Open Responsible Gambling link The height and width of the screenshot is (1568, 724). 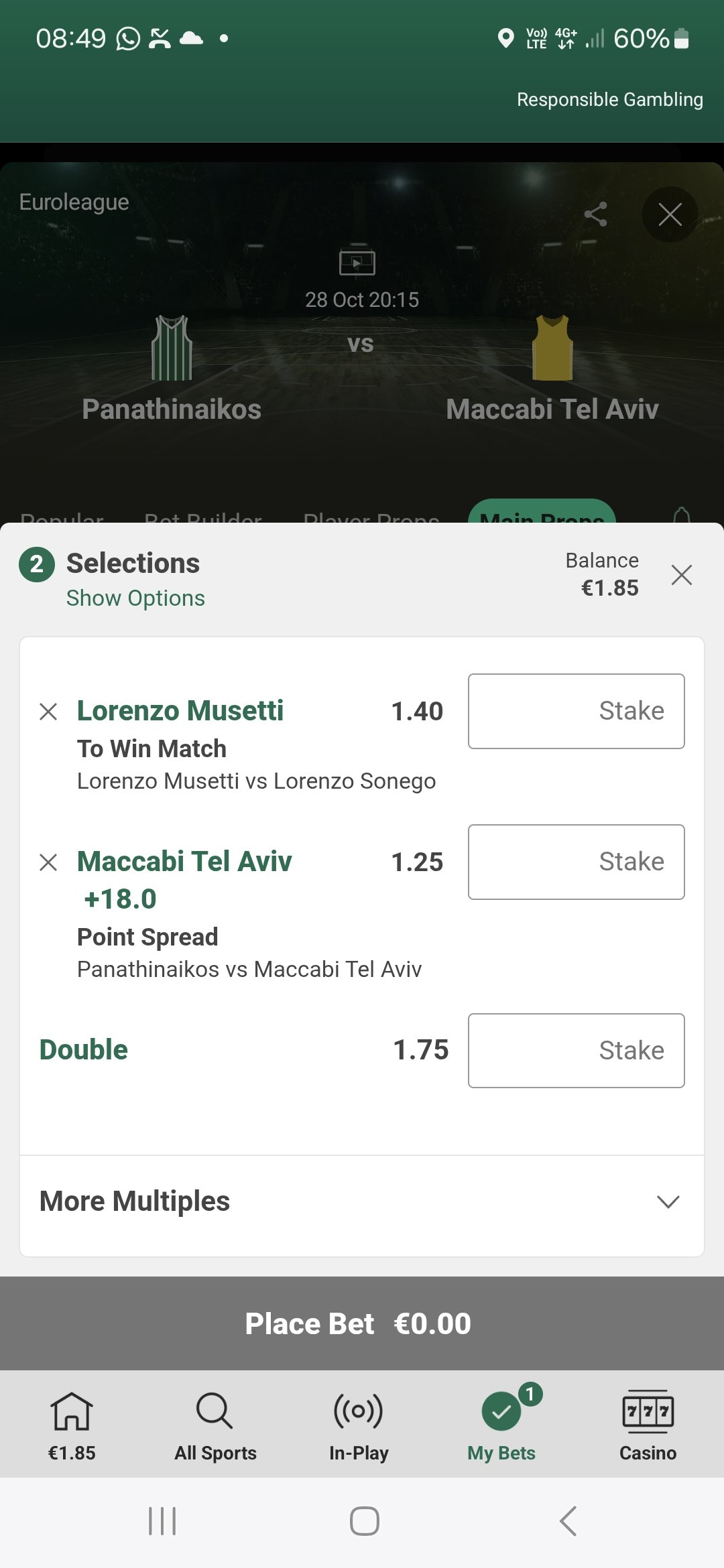pyautogui.click(x=609, y=99)
